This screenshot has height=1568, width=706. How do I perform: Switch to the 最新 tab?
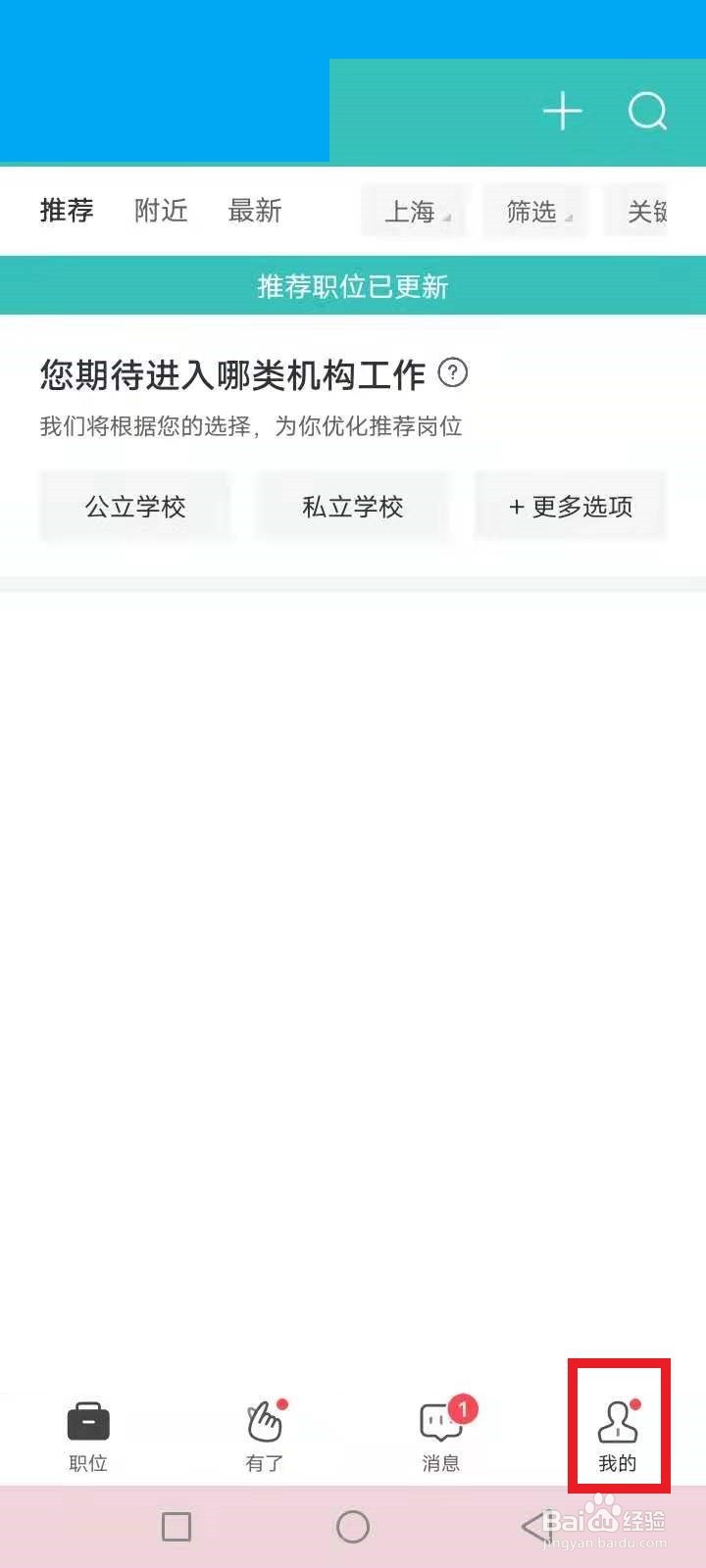pyautogui.click(x=256, y=211)
